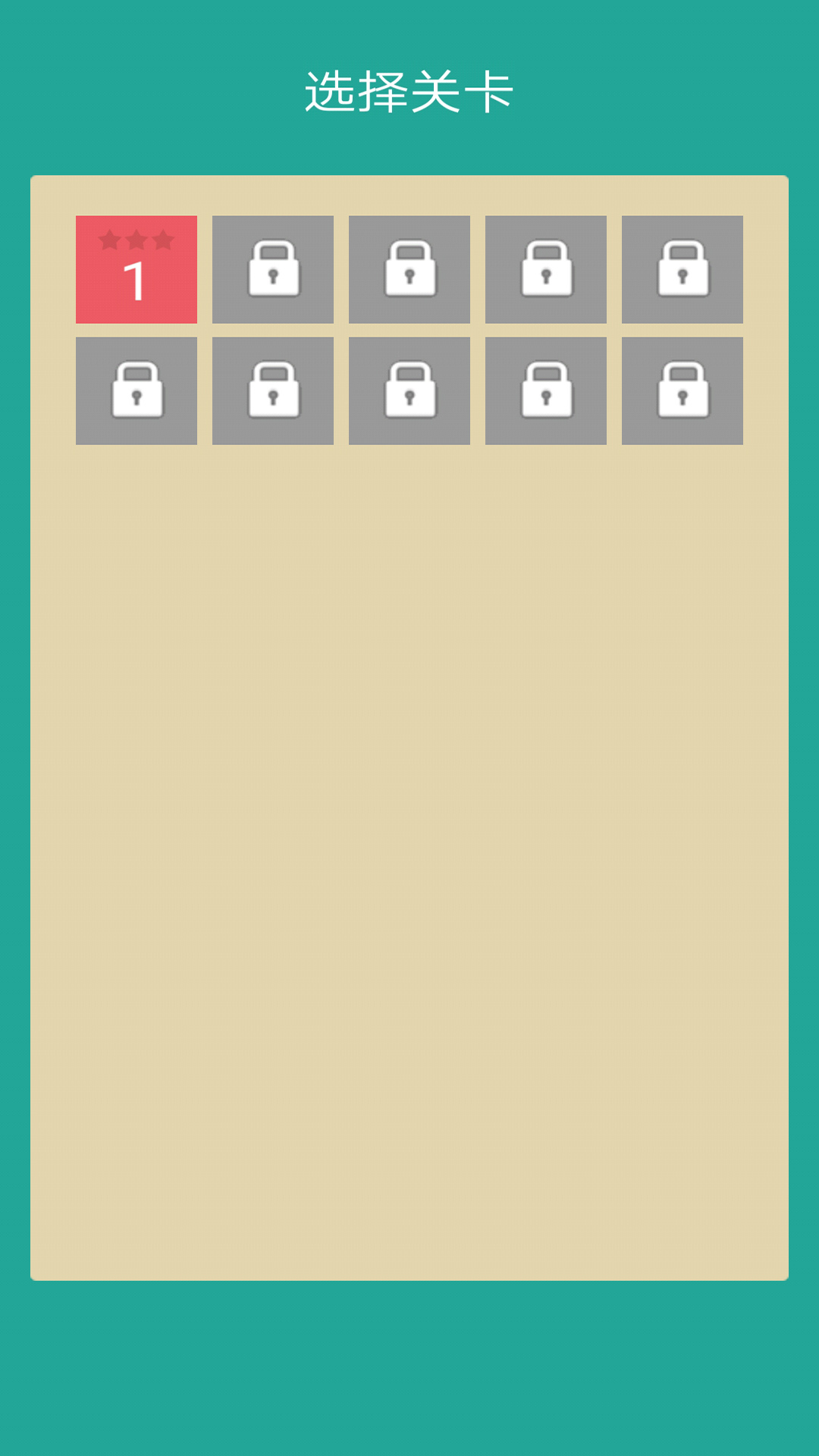Tap the locked level 9 padlock icon
Image resolution: width=819 pixels, height=1456 pixels.
click(x=546, y=390)
